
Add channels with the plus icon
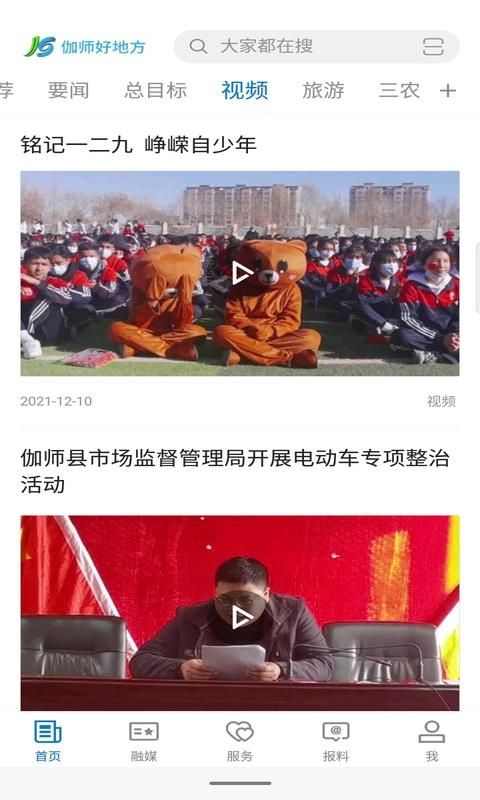[x=447, y=91]
